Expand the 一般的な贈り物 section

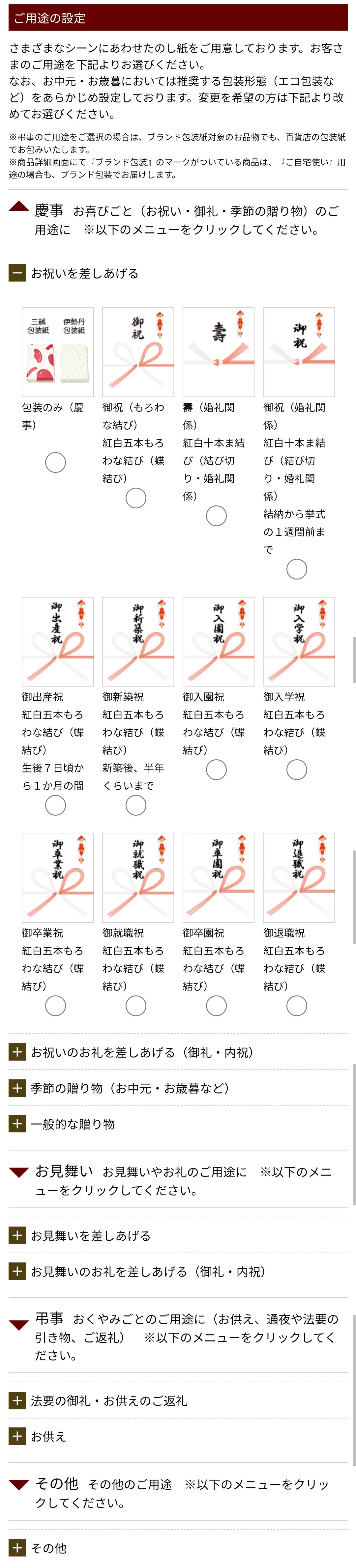coord(17,1124)
